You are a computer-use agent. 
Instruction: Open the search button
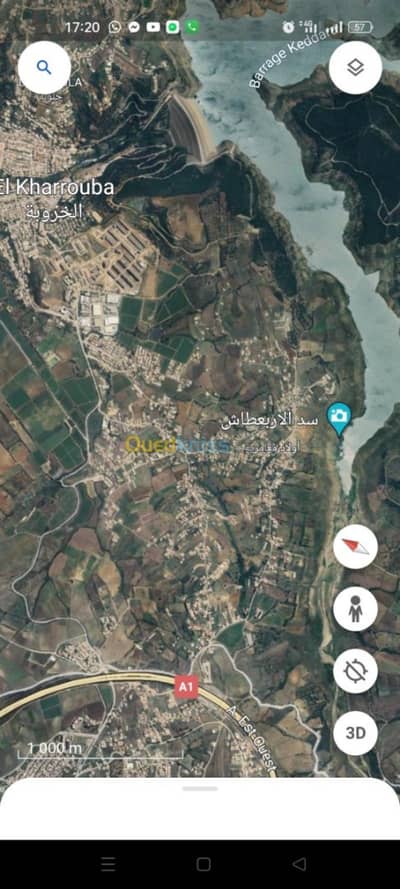tap(44, 67)
